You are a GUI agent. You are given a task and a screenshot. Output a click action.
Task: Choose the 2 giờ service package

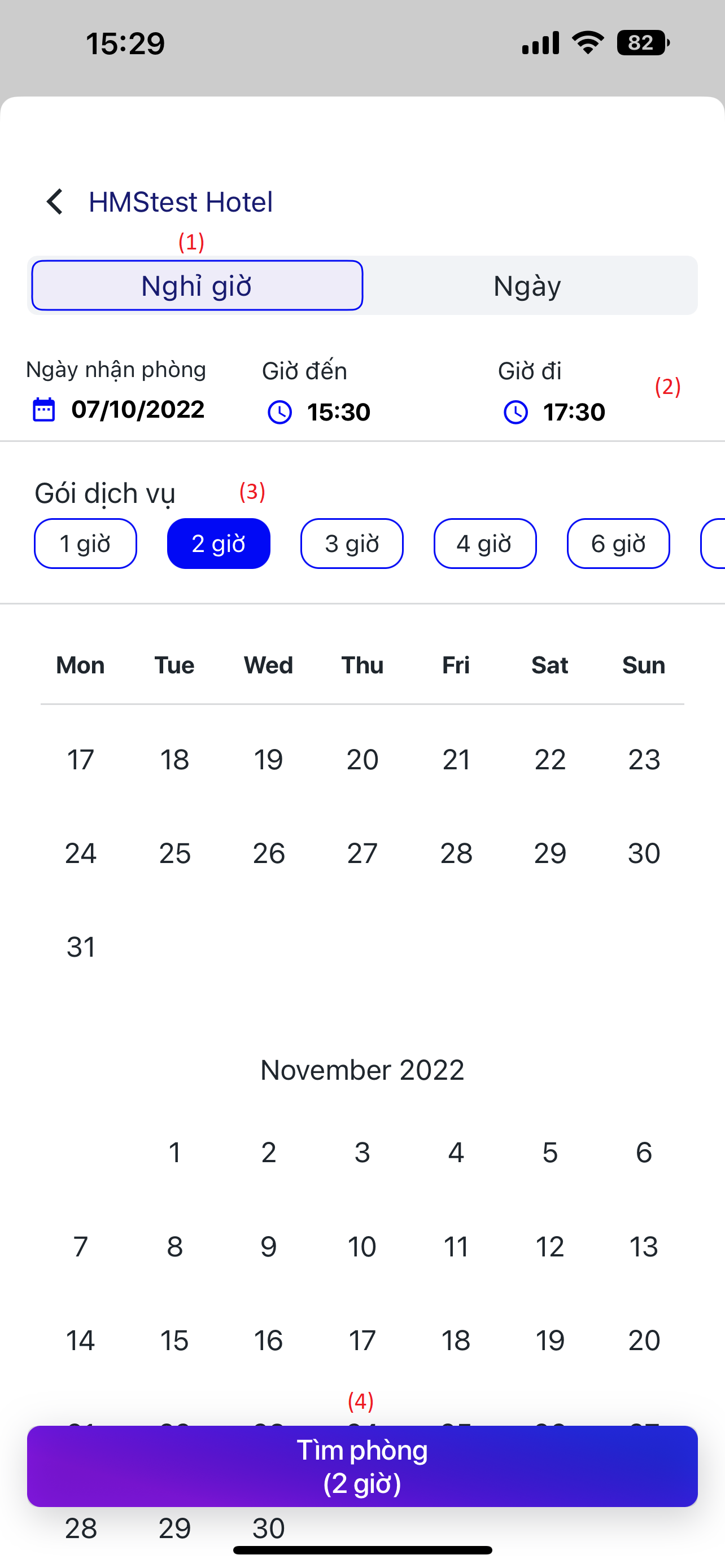219,544
